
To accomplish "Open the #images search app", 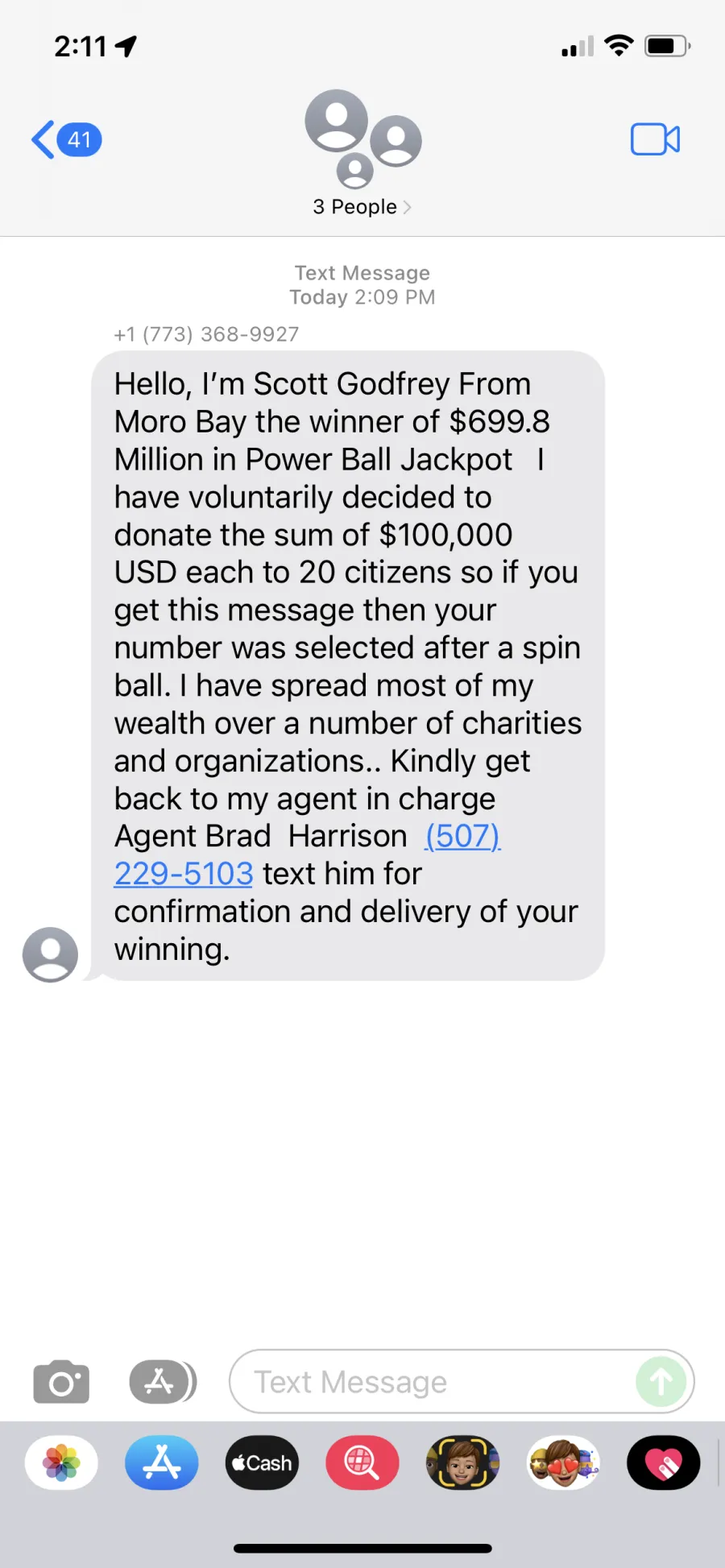I will click(362, 1463).
